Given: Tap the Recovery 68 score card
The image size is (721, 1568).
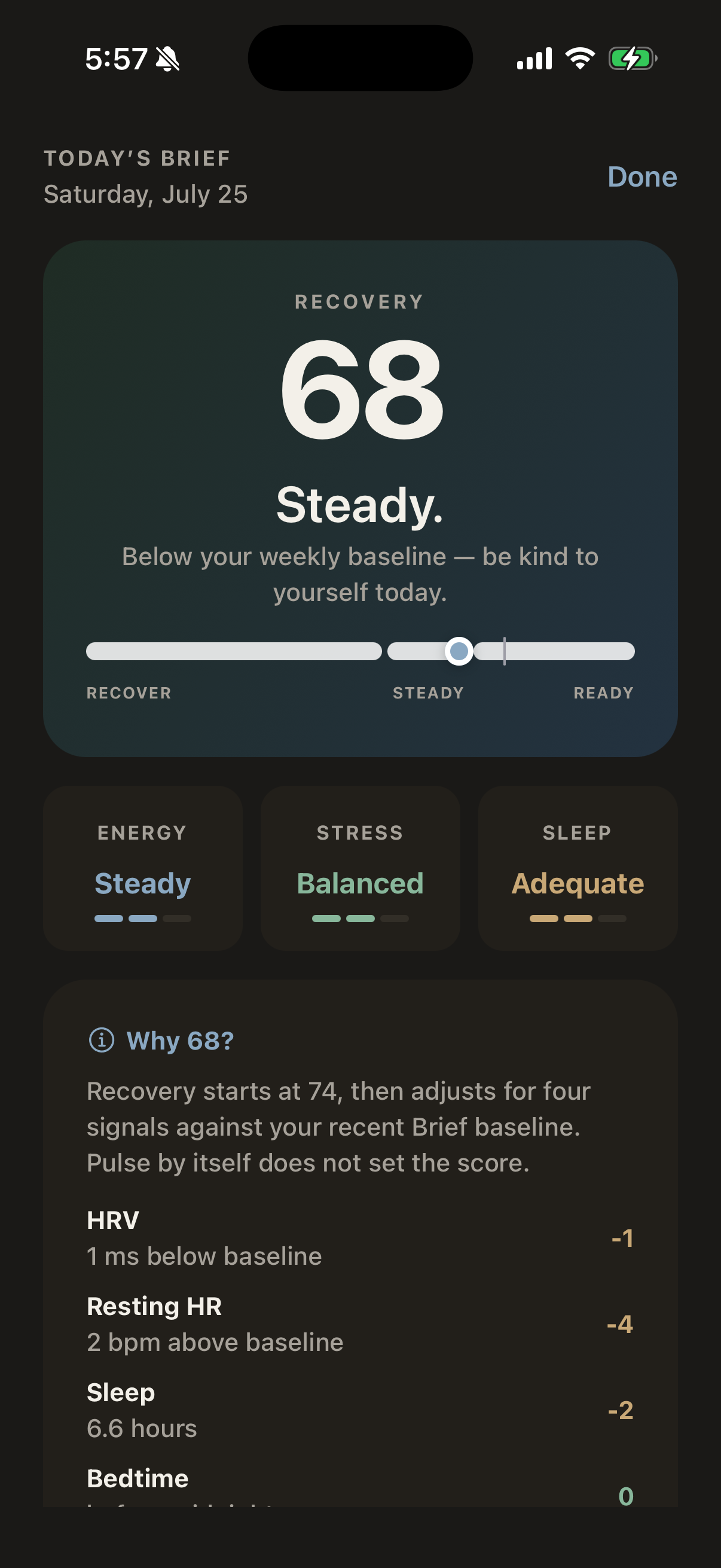Looking at the screenshot, I should click(360, 499).
